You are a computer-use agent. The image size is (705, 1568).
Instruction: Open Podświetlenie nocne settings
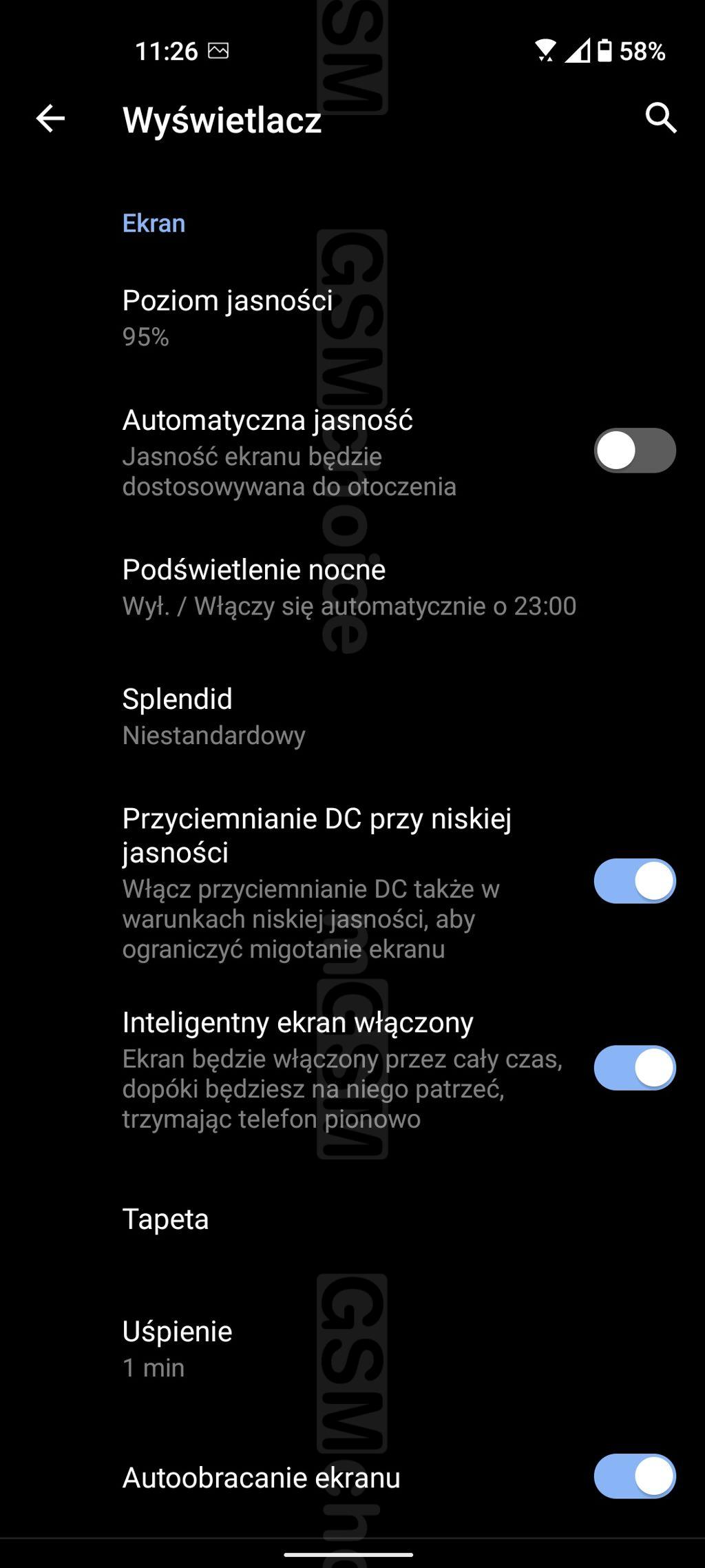click(x=352, y=587)
